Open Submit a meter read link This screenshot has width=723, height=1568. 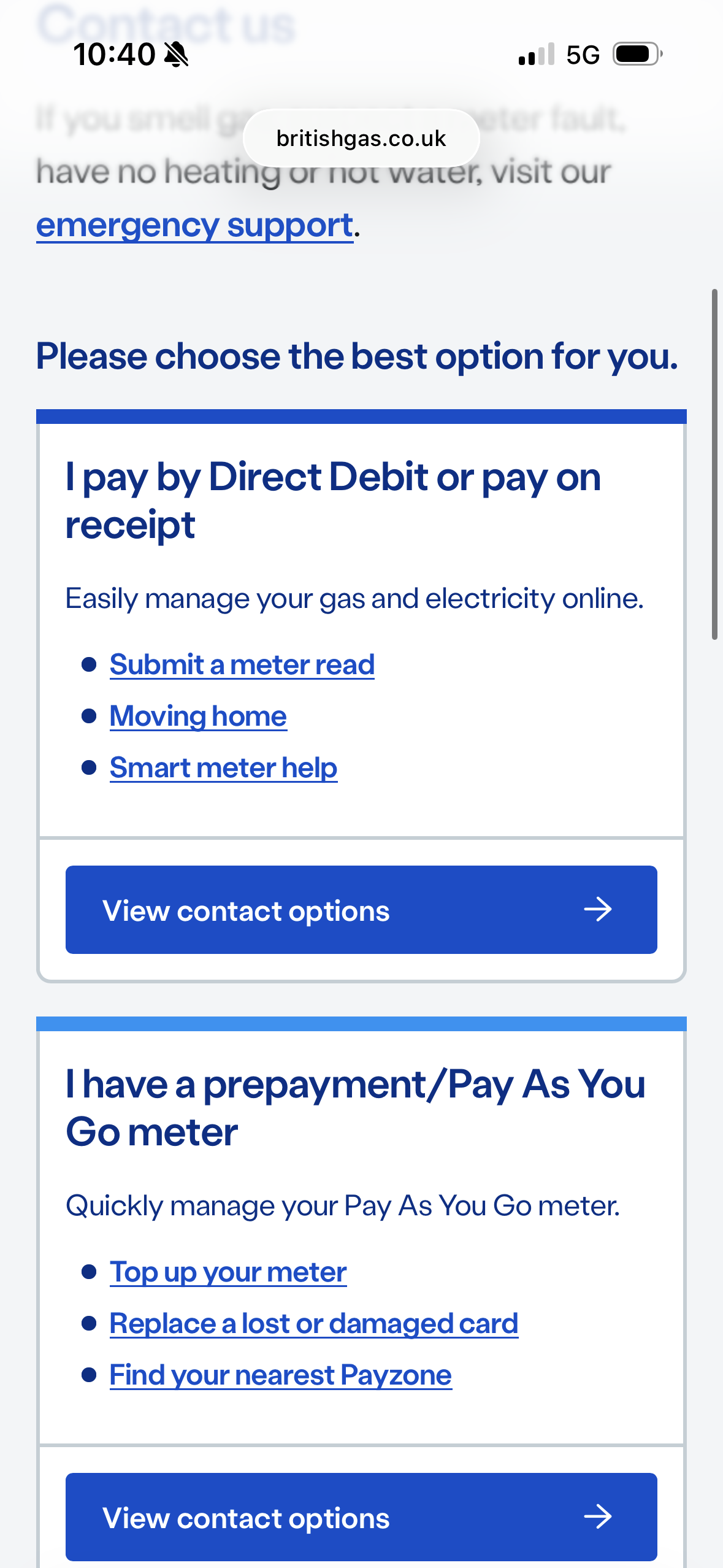(242, 664)
